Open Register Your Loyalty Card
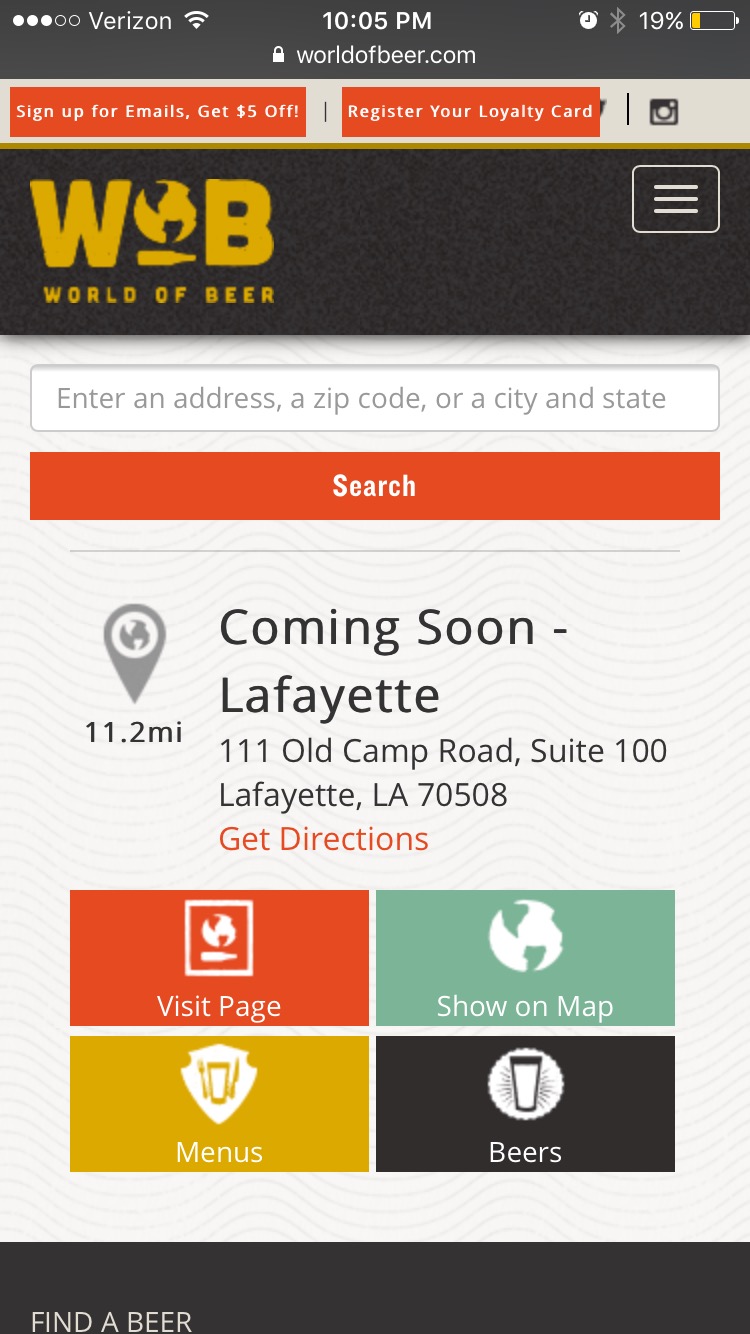 pyautogui.click(x=470, y=112)
